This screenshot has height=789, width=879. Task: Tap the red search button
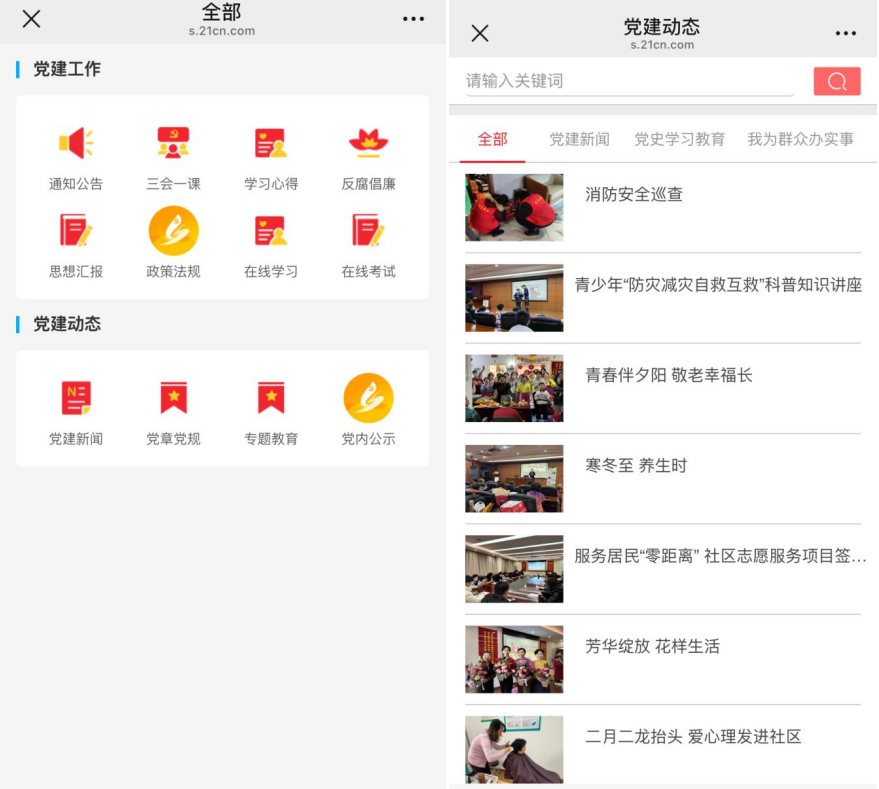[837, 81]
